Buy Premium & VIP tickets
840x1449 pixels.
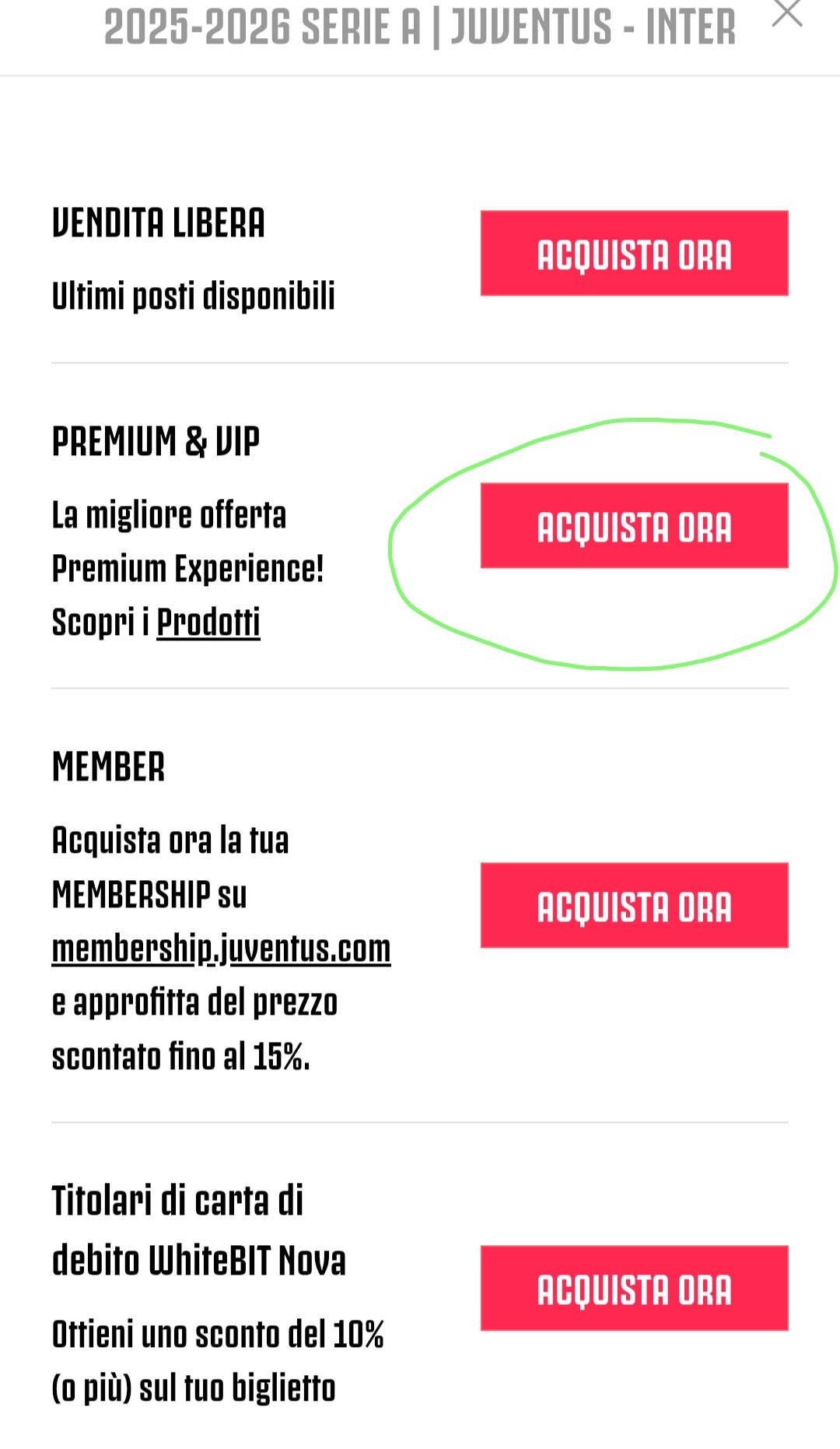[x=634, y=525]
